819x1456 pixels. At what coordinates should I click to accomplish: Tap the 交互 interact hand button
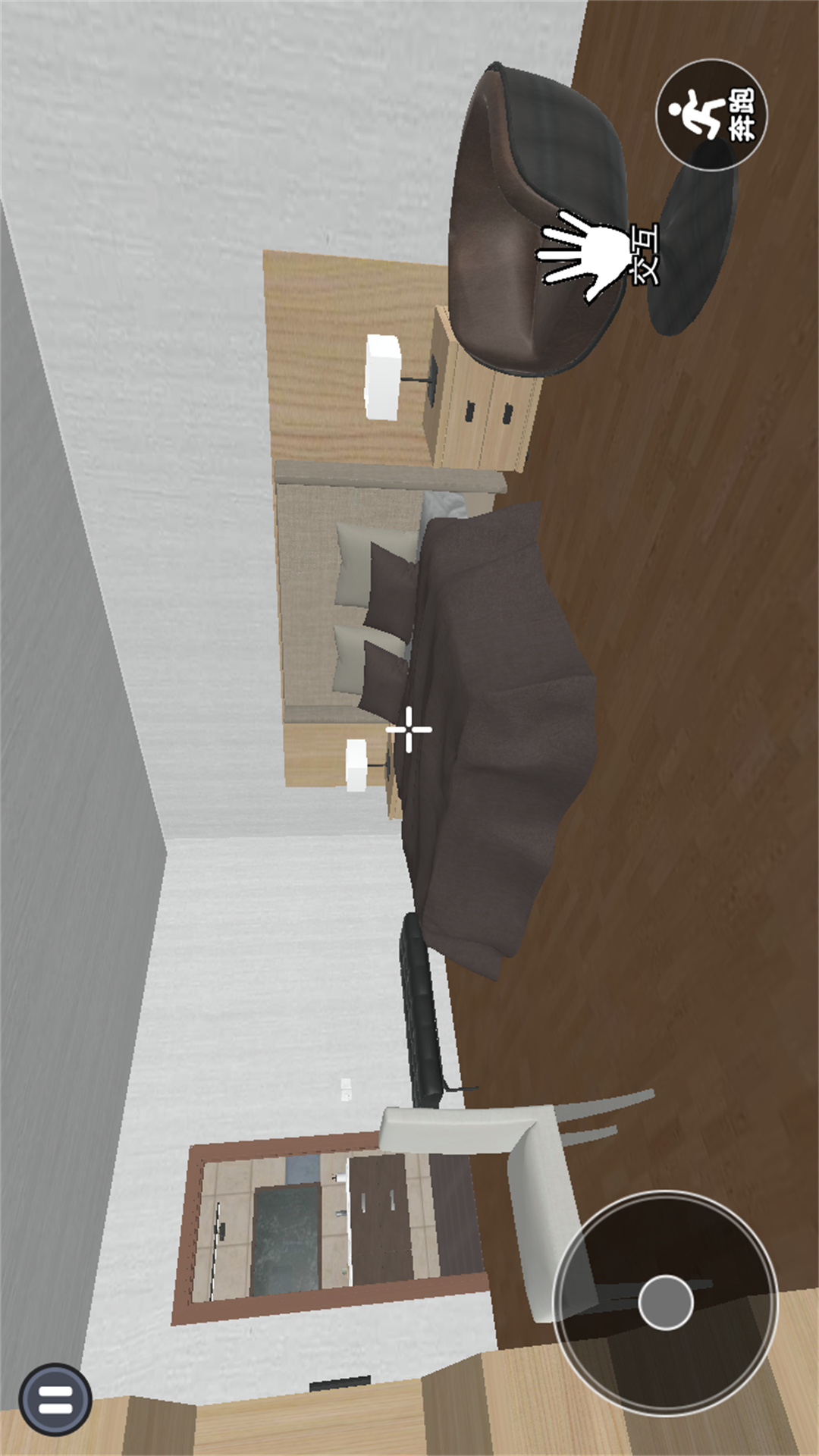click(x=595, y=254)
